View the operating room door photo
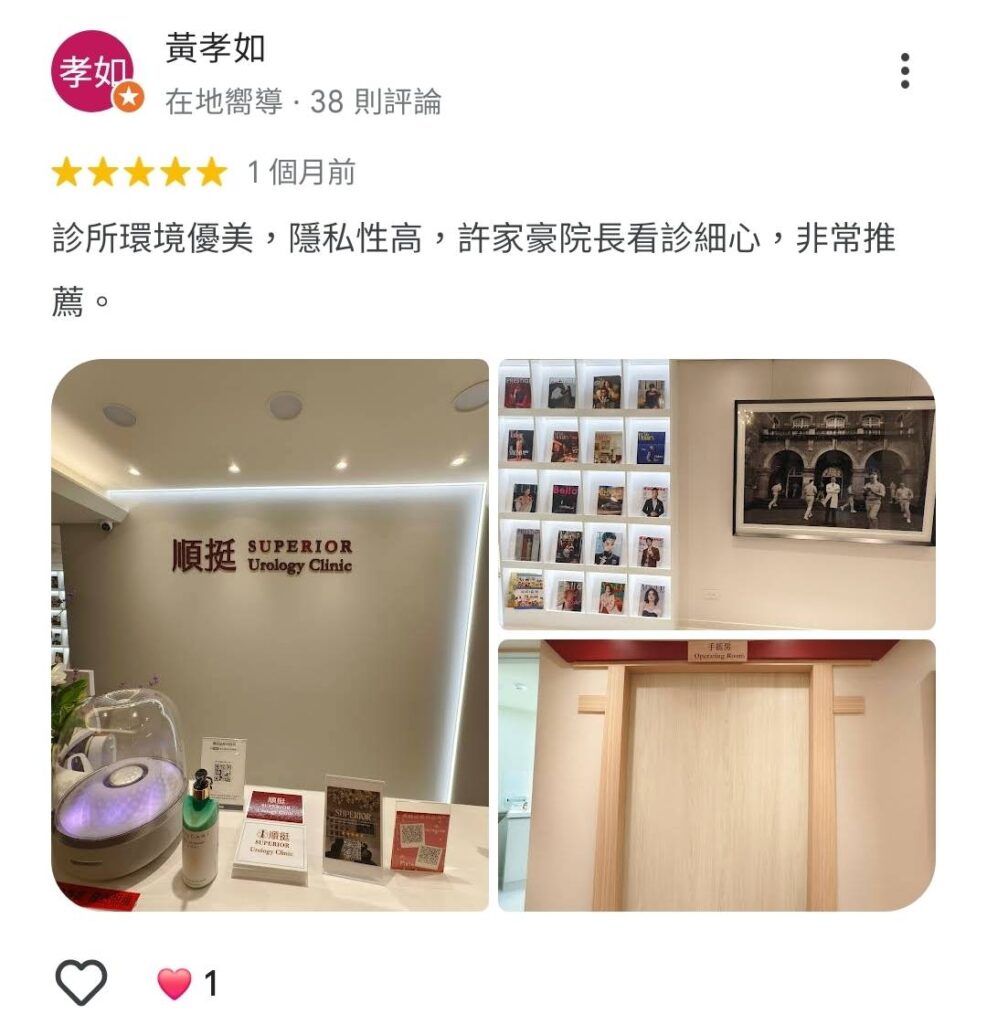Image resolution: width=987 pixels, height=1024 pixels. click(716, 775)
